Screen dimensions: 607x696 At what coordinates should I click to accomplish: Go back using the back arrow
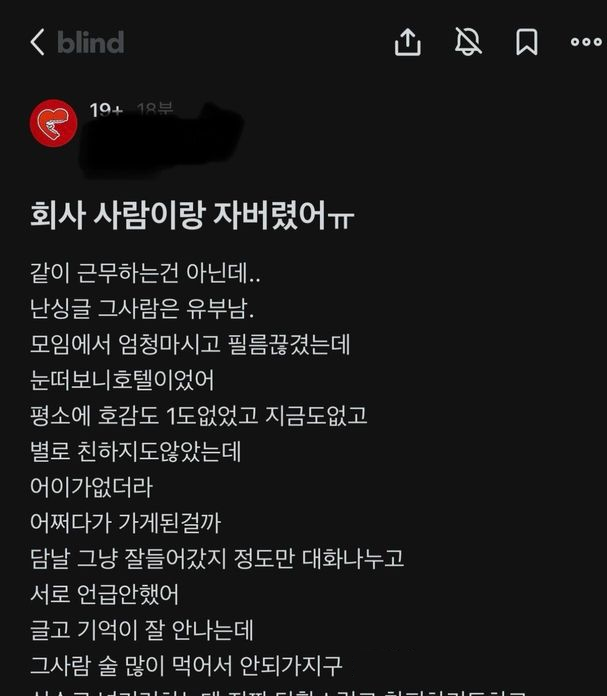point(38,42)
